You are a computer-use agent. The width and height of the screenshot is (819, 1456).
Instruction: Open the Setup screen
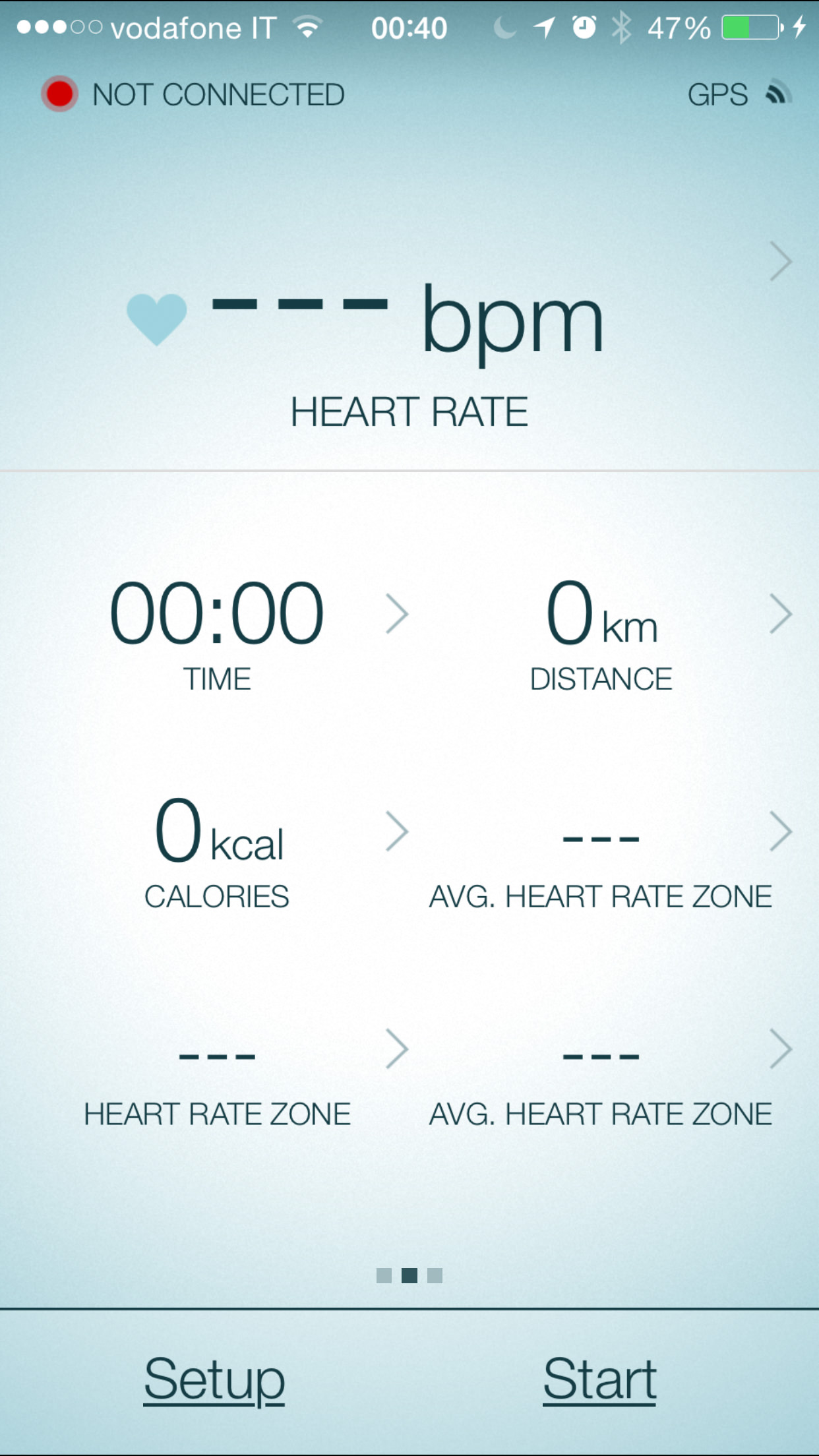(214, 1380)
